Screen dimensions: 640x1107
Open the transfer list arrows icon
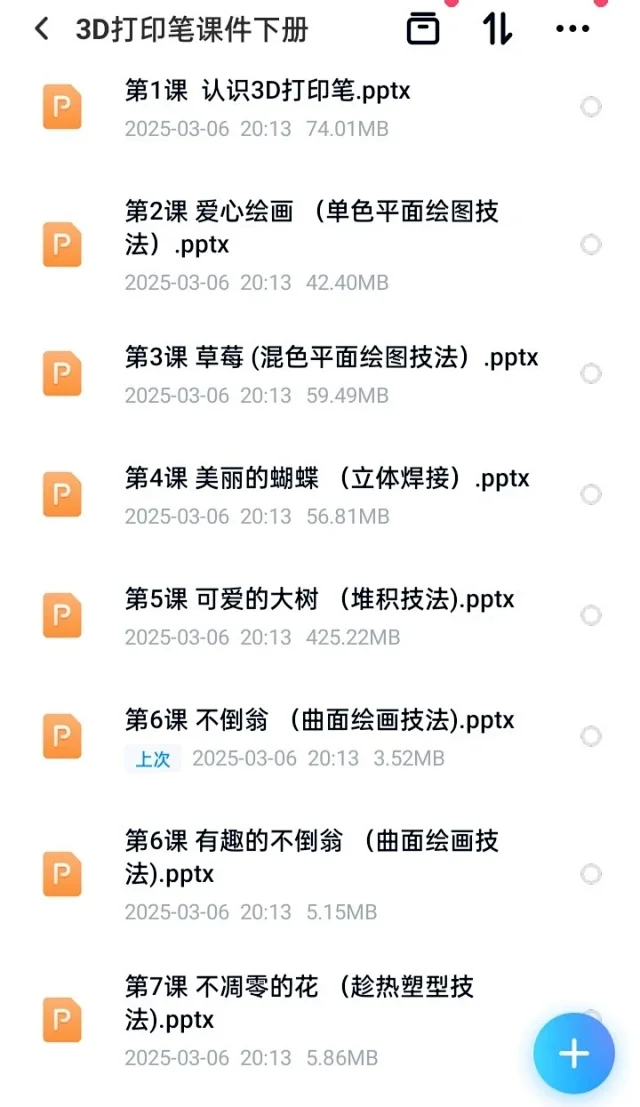pyautogui.click(x=497, y=30)
